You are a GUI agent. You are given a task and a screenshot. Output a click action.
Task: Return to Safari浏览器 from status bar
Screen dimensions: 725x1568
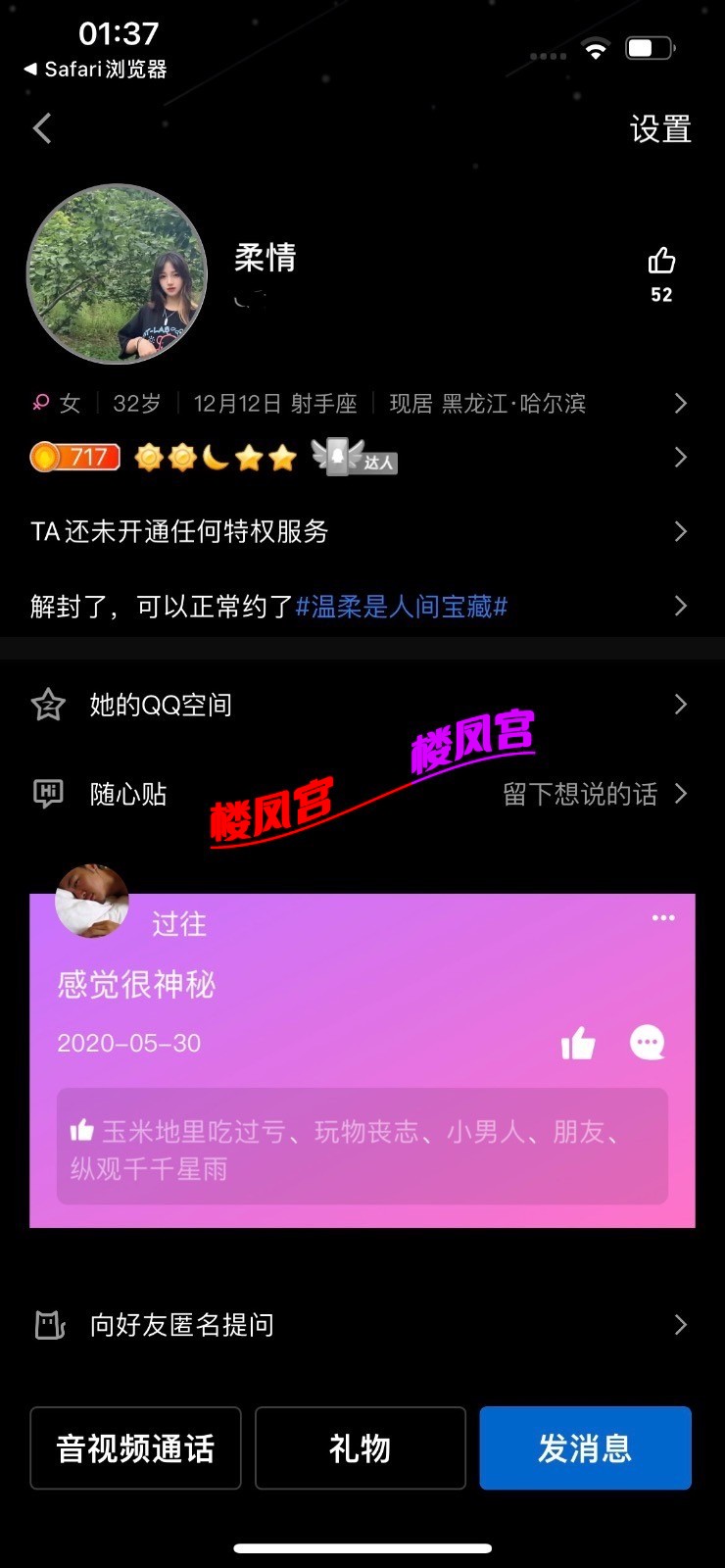point(95,70)
